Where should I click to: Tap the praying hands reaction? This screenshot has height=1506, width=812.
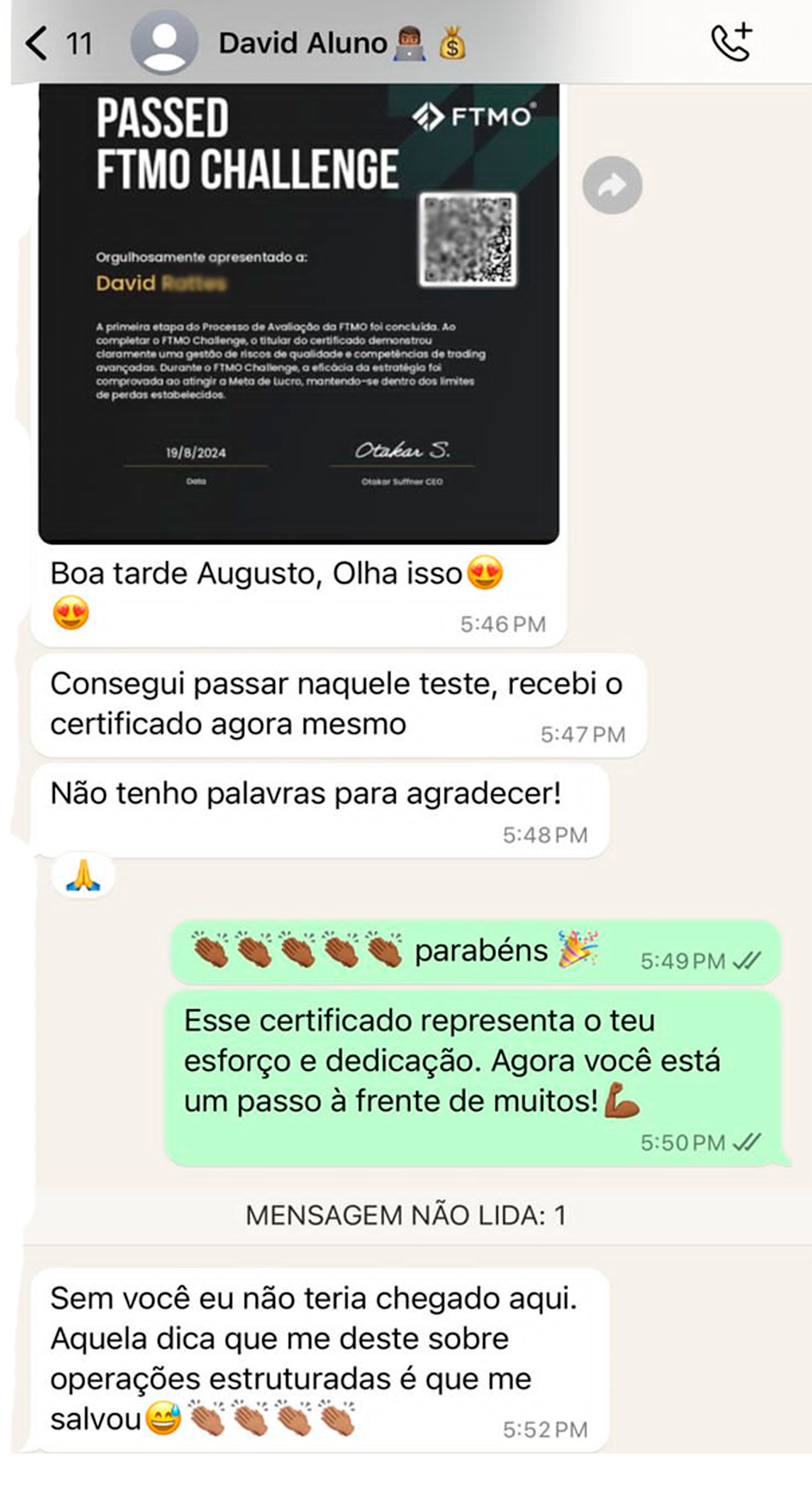(x=83, y=875)
